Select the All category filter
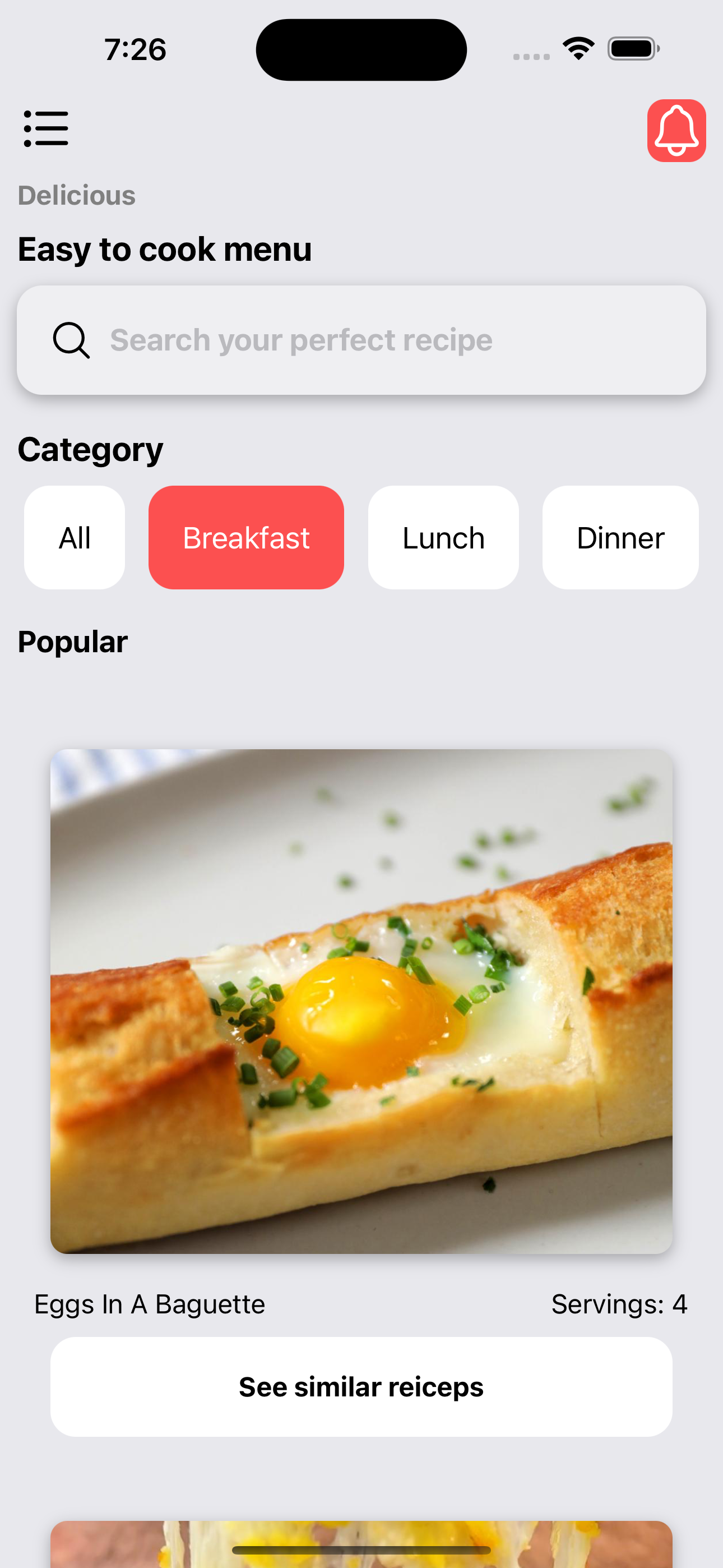 (x=73, y=536)
